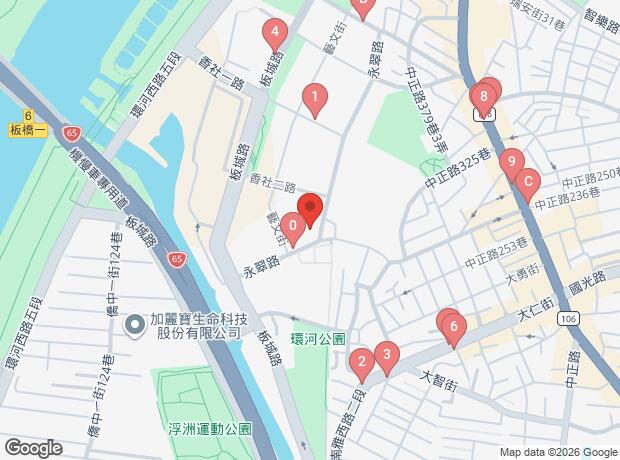Viewport: 620px width, 460px height.
Task: Open the 加麗寶生命科技股份有限公司 place pin
Action: coord(135,326)
